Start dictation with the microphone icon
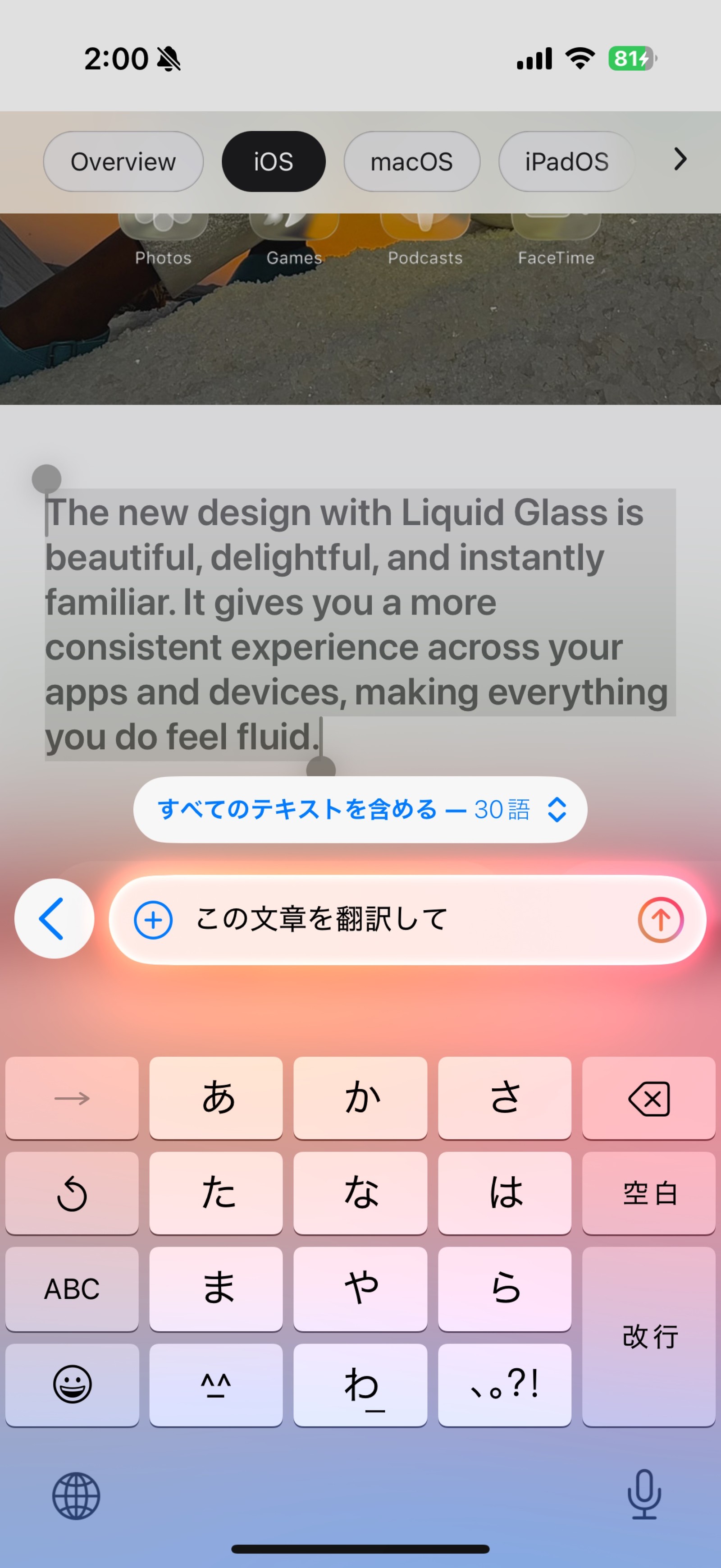 click(644, 1495)
